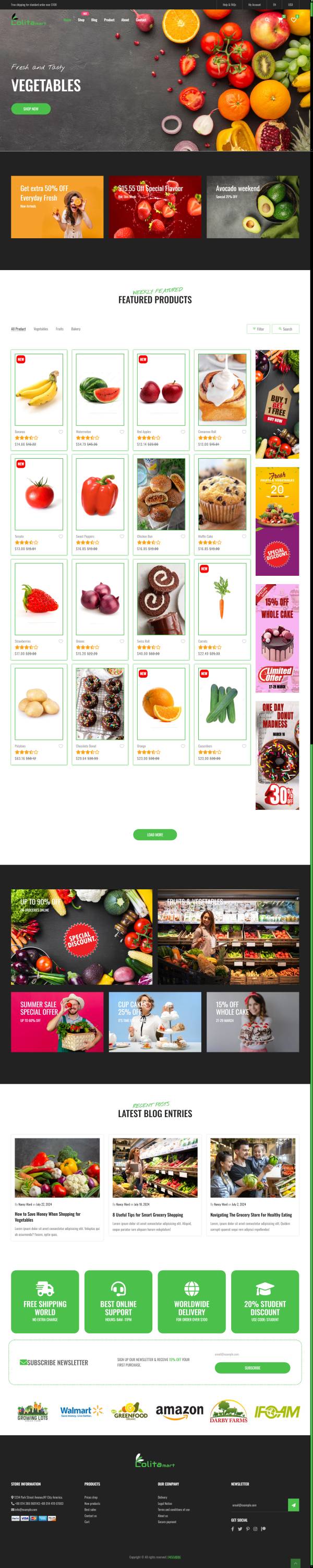
Task: Open the Shop menu item
Action: point(81,20)
